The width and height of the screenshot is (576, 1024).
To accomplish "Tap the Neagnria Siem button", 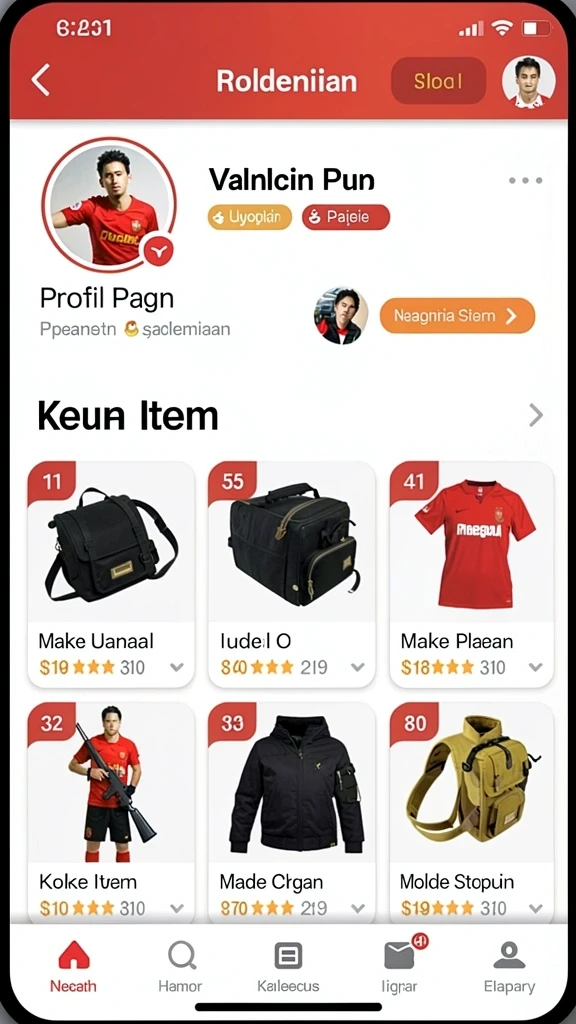I will (457, 316).
